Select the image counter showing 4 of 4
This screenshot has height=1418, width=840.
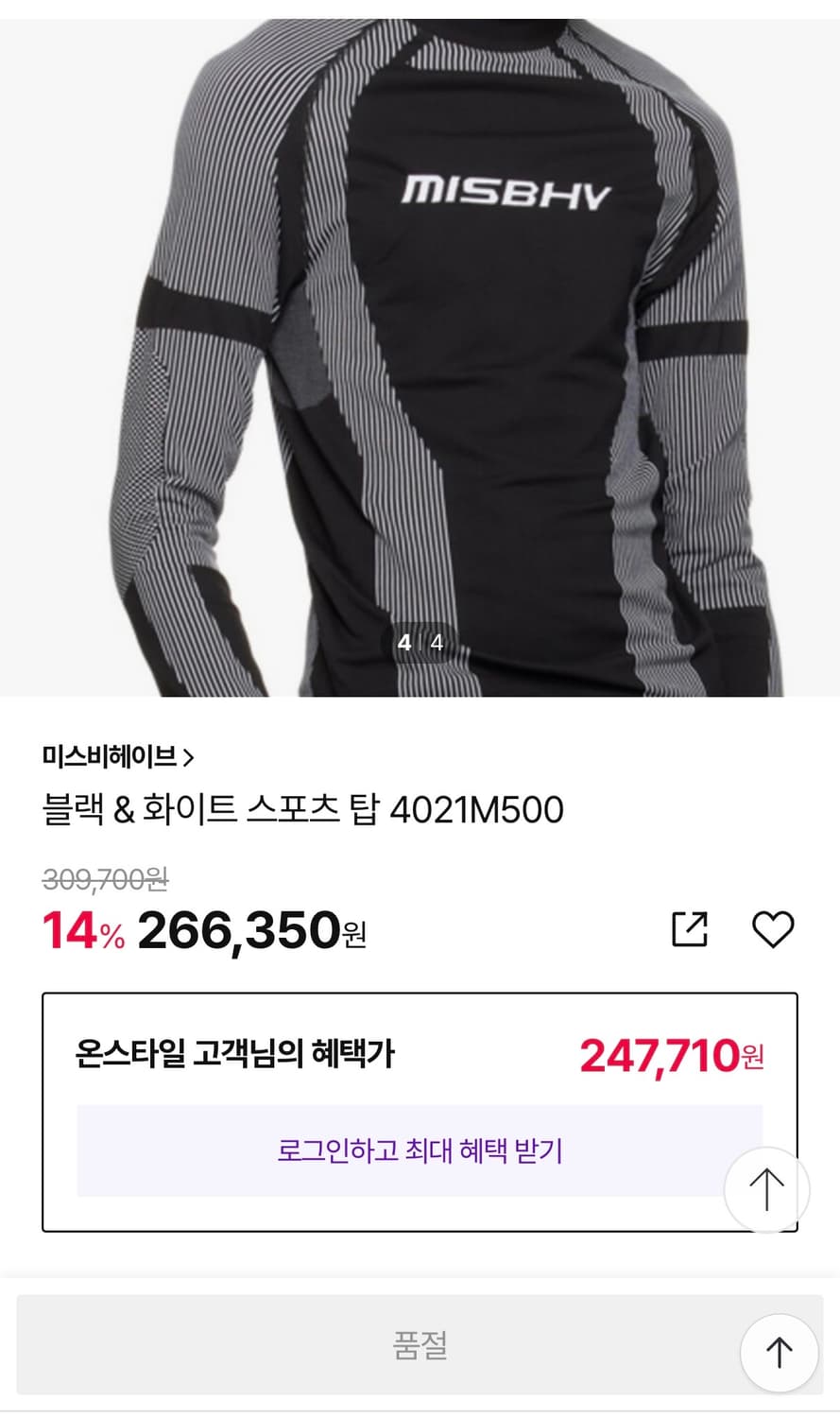pos(420,644)
